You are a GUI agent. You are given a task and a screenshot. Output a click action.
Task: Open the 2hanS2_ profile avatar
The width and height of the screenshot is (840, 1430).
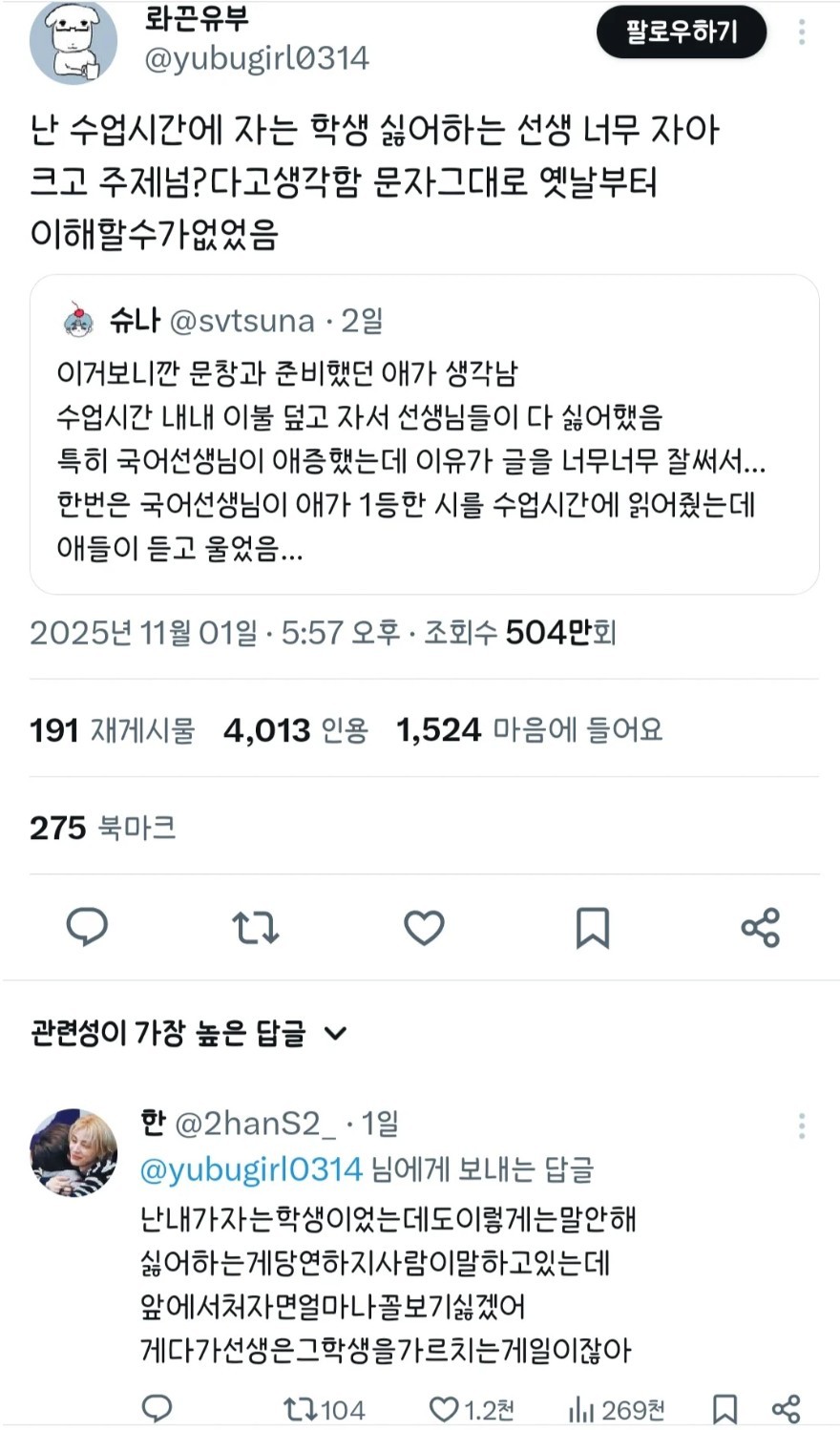73,1151
